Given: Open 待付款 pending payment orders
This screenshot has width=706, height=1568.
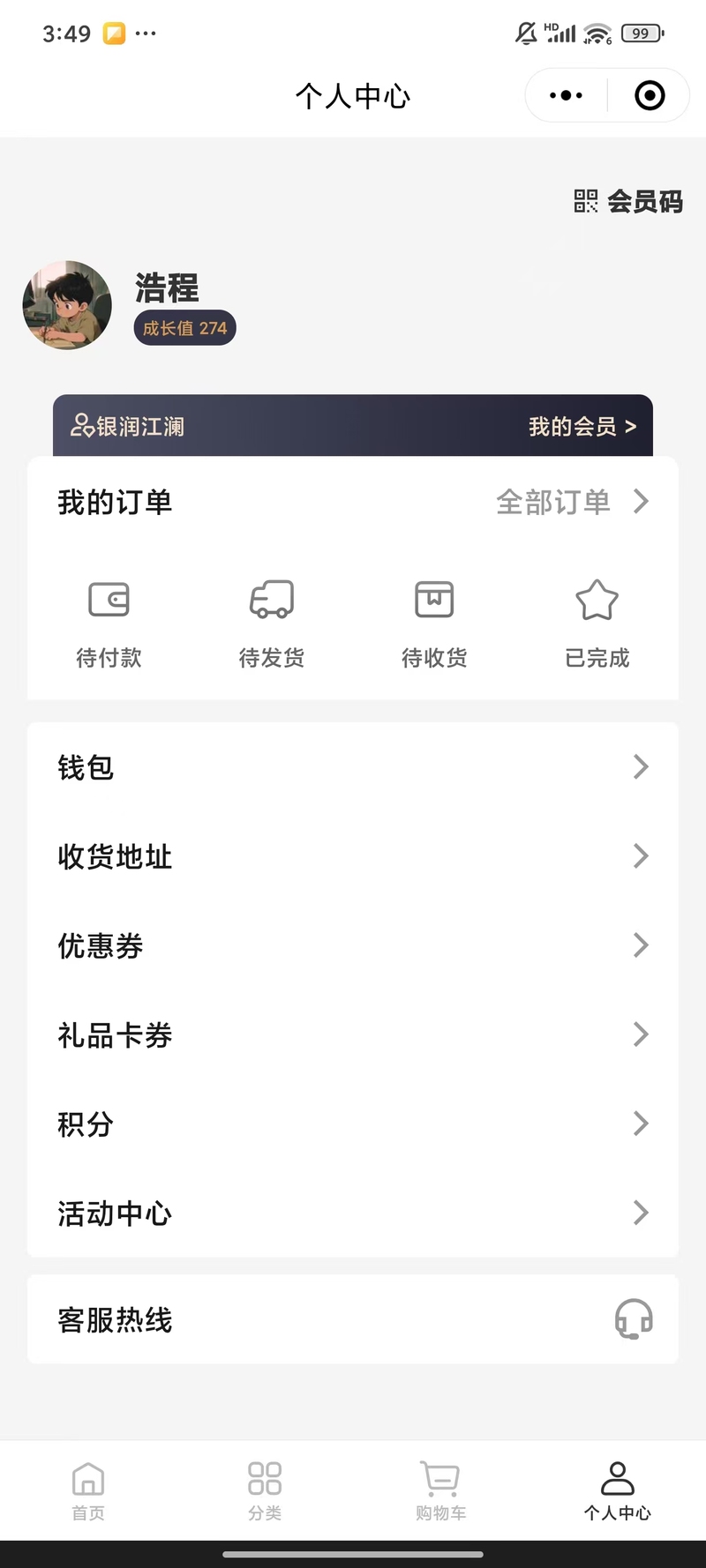Looking at the screenshot, I should pyautogui.click(x=109, y=623).
